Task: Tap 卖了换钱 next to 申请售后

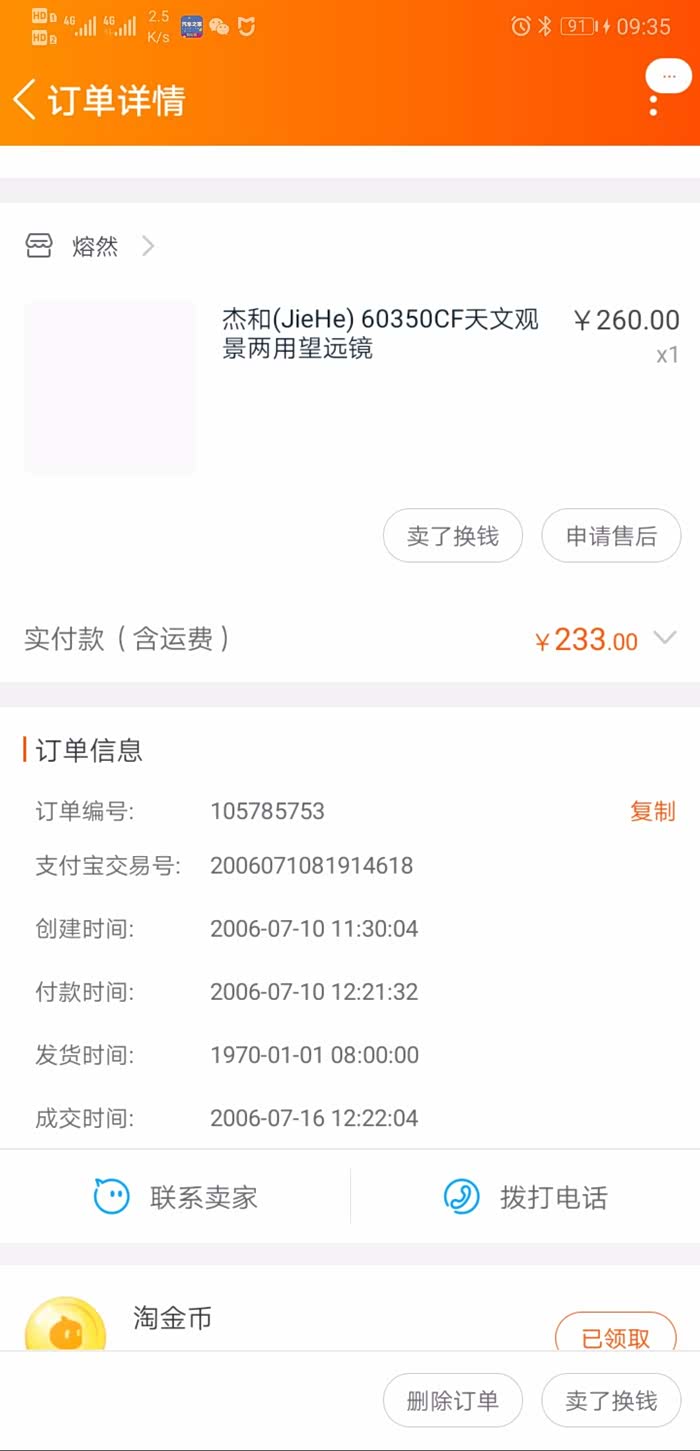Action: [x=453, y=536]
